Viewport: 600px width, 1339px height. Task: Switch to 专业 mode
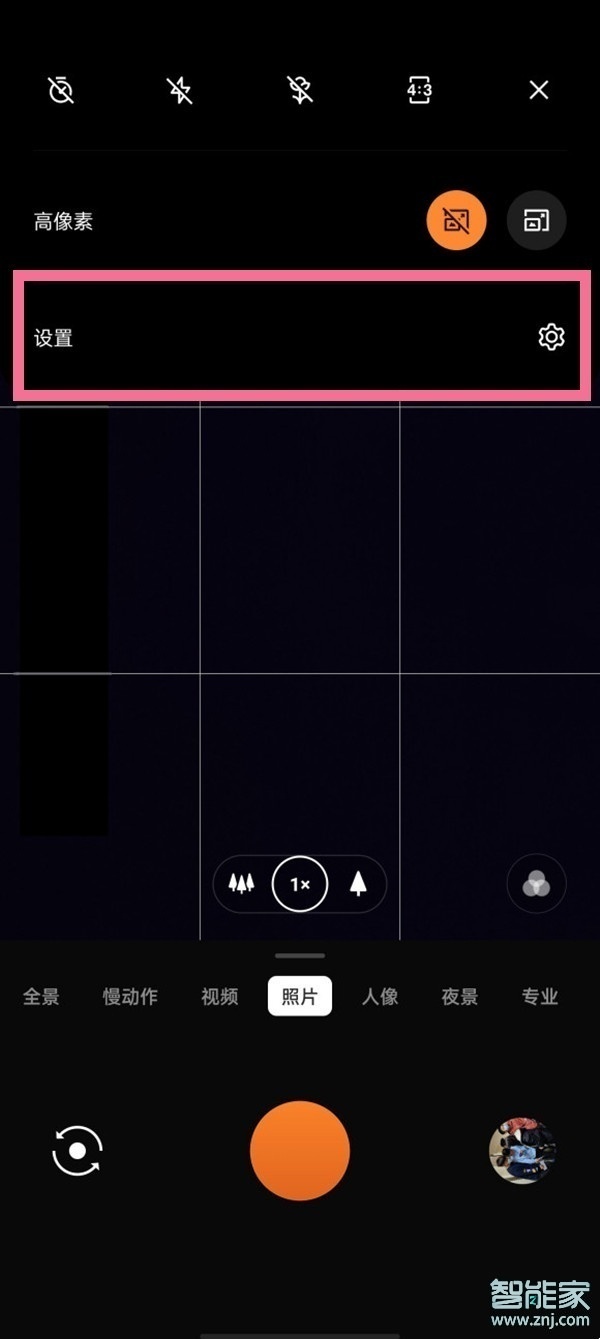point(540,997)
